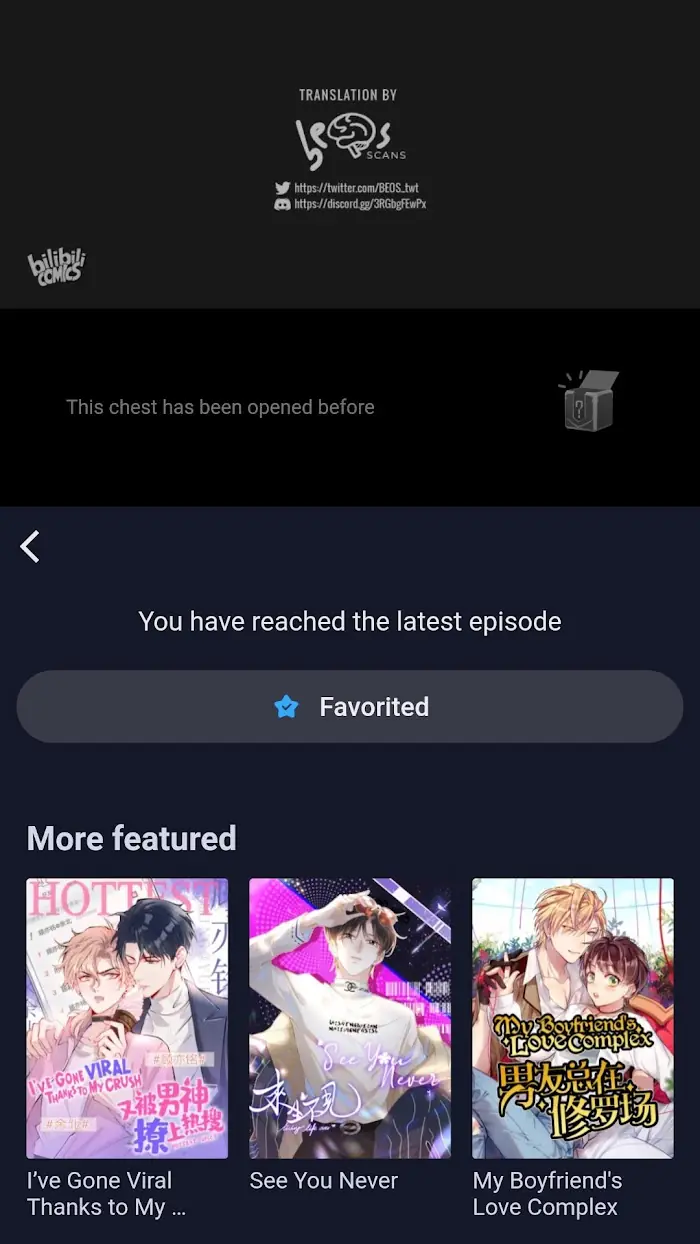The height and width of the screenshot is (1244, 700).
Task: Open I've Gone Viral Thanks to My Crush
Action: [x=127, y=1018]
